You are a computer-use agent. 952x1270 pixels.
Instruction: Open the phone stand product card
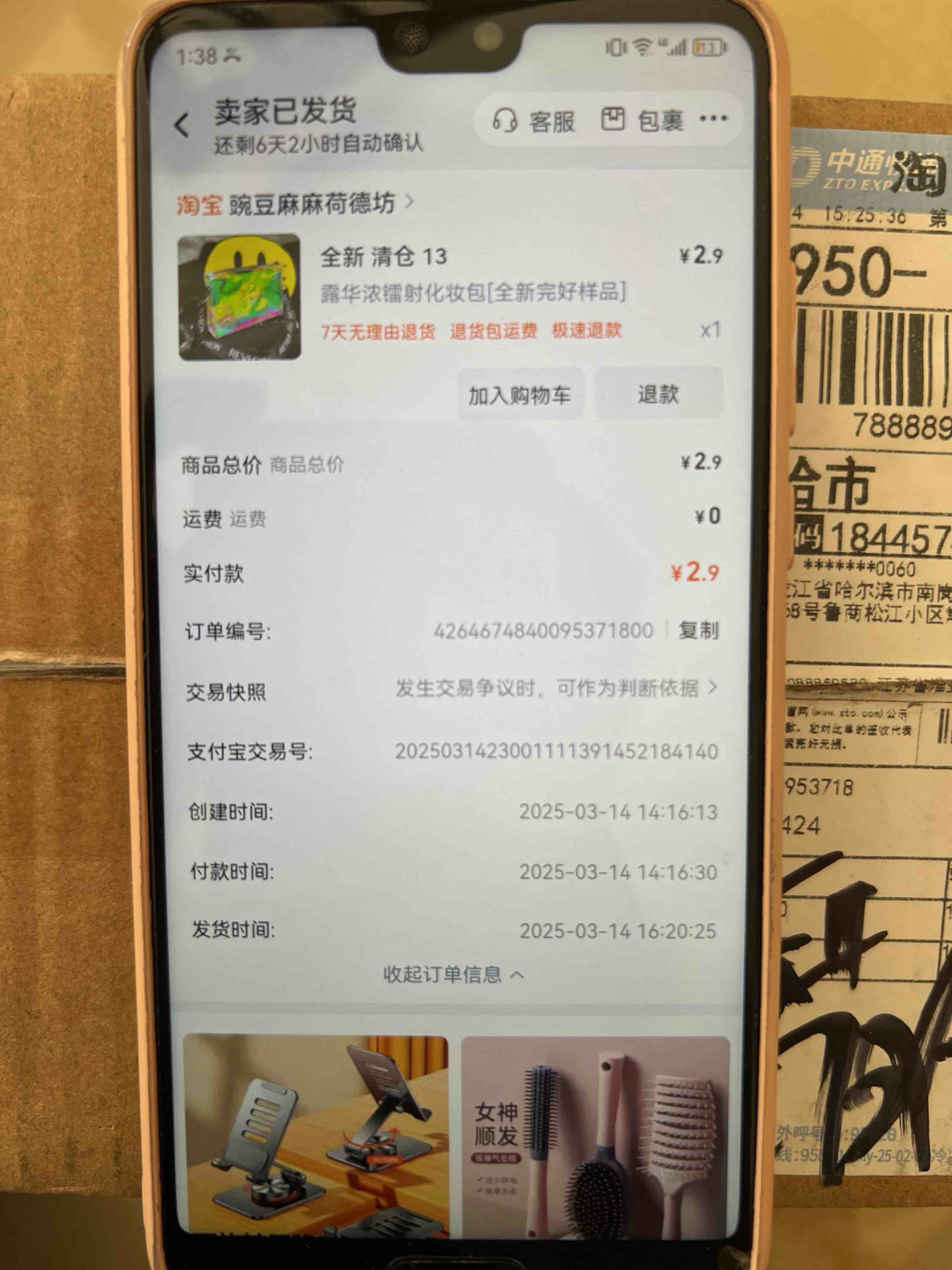316,1134
